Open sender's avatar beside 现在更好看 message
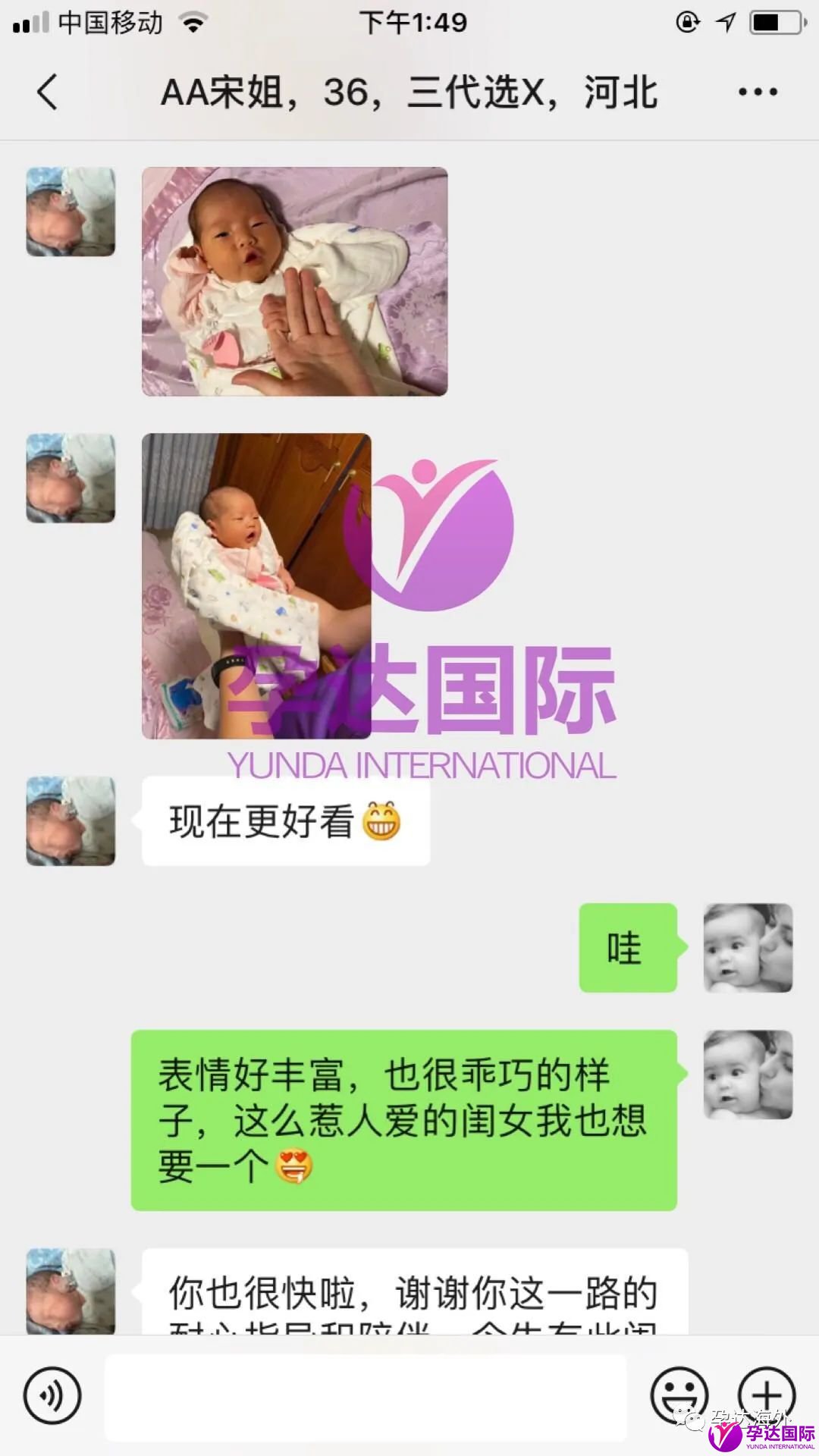Screen dimensions: 819x1456 click(71, 821)
